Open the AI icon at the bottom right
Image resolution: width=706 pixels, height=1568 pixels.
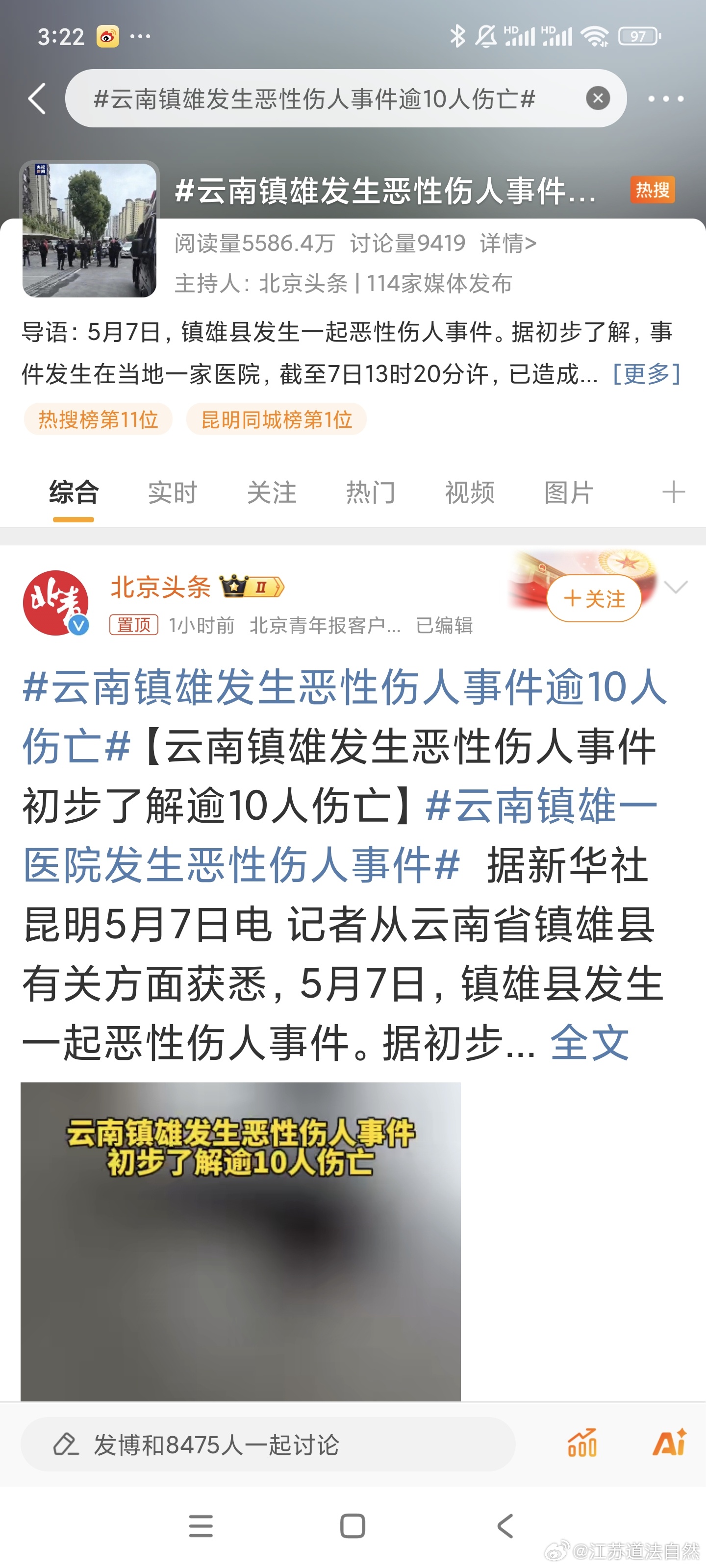pyautogui.click(x=669, y=1443)
